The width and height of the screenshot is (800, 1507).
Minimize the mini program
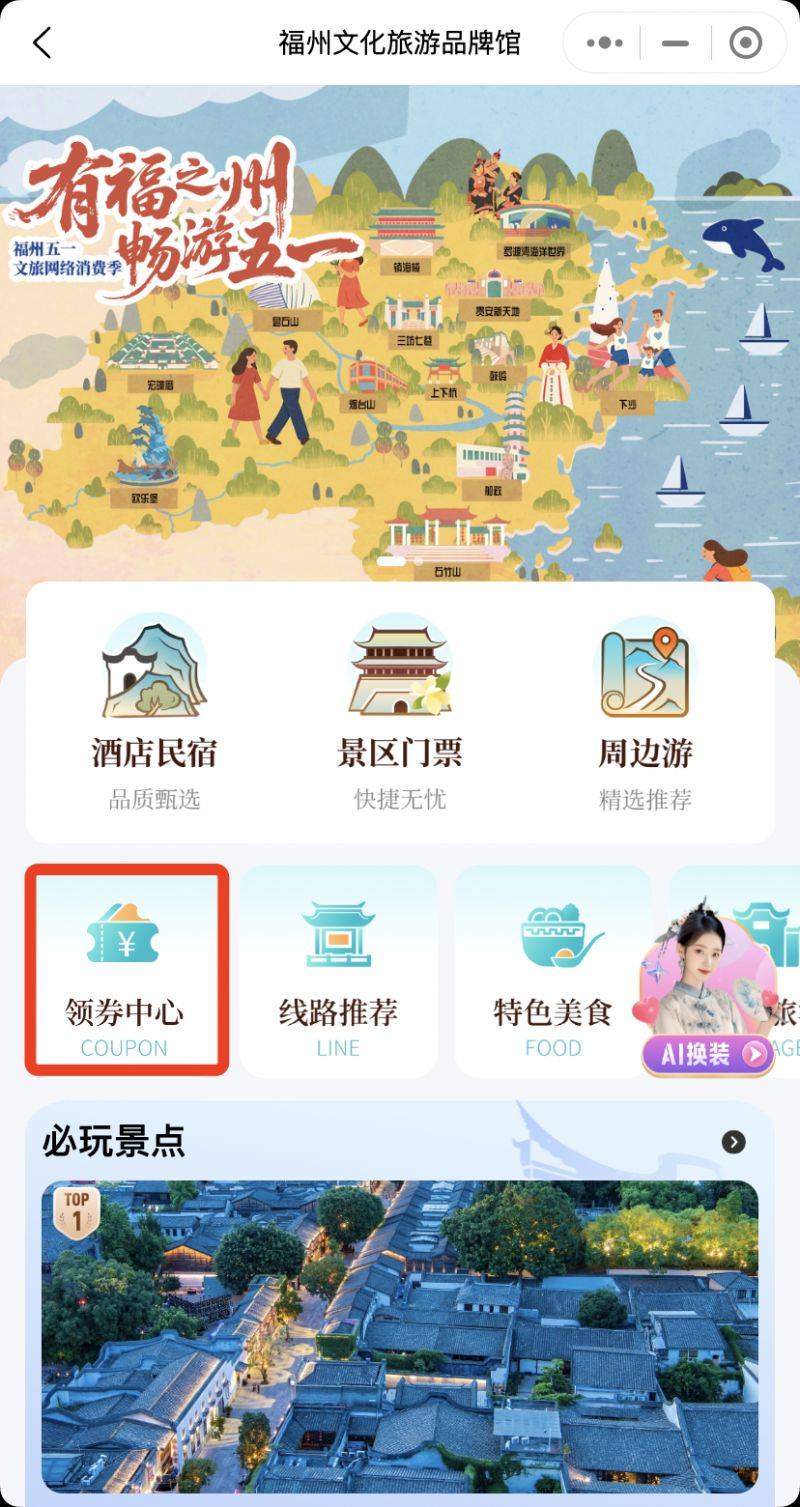coord(676,43)
